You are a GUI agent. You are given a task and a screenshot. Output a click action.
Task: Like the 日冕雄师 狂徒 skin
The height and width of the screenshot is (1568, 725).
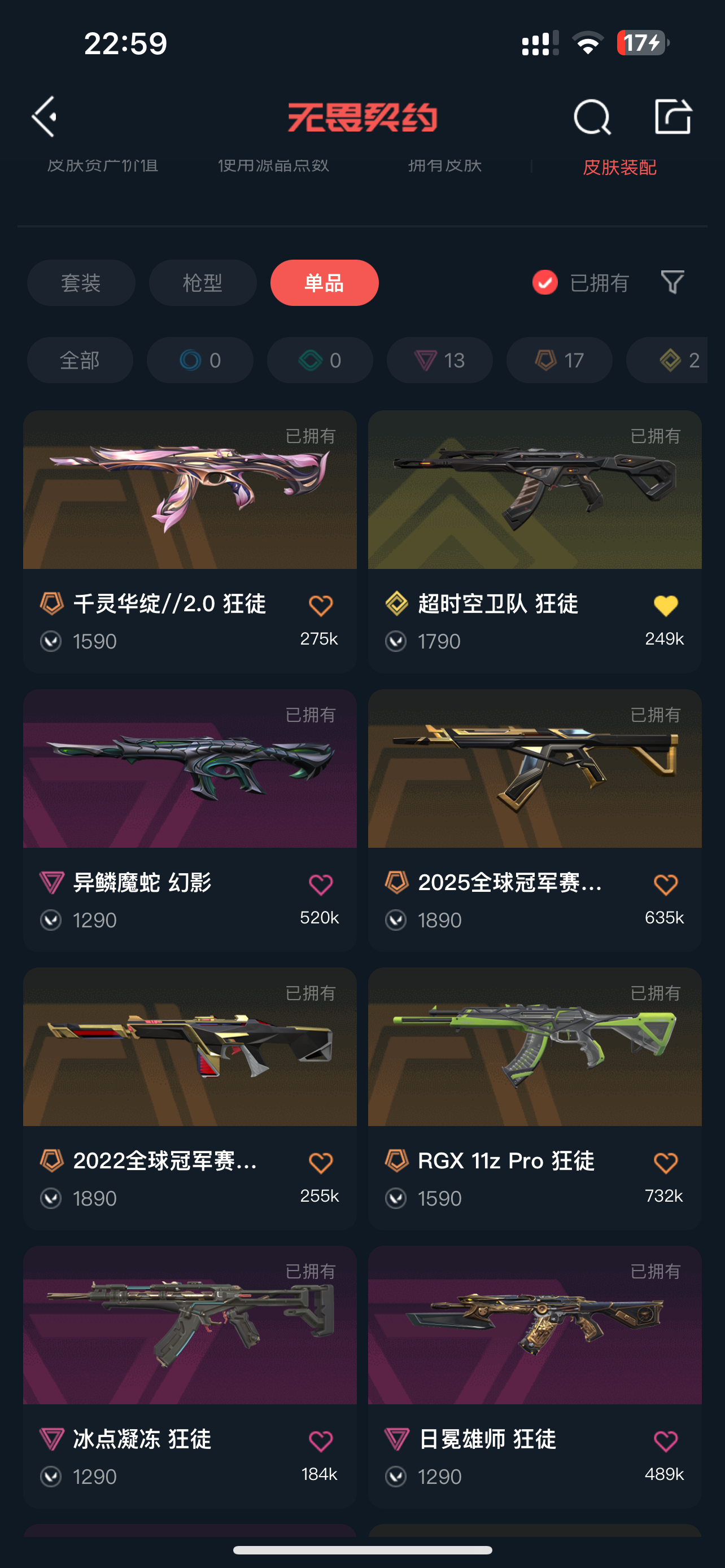click(665, 1441)
